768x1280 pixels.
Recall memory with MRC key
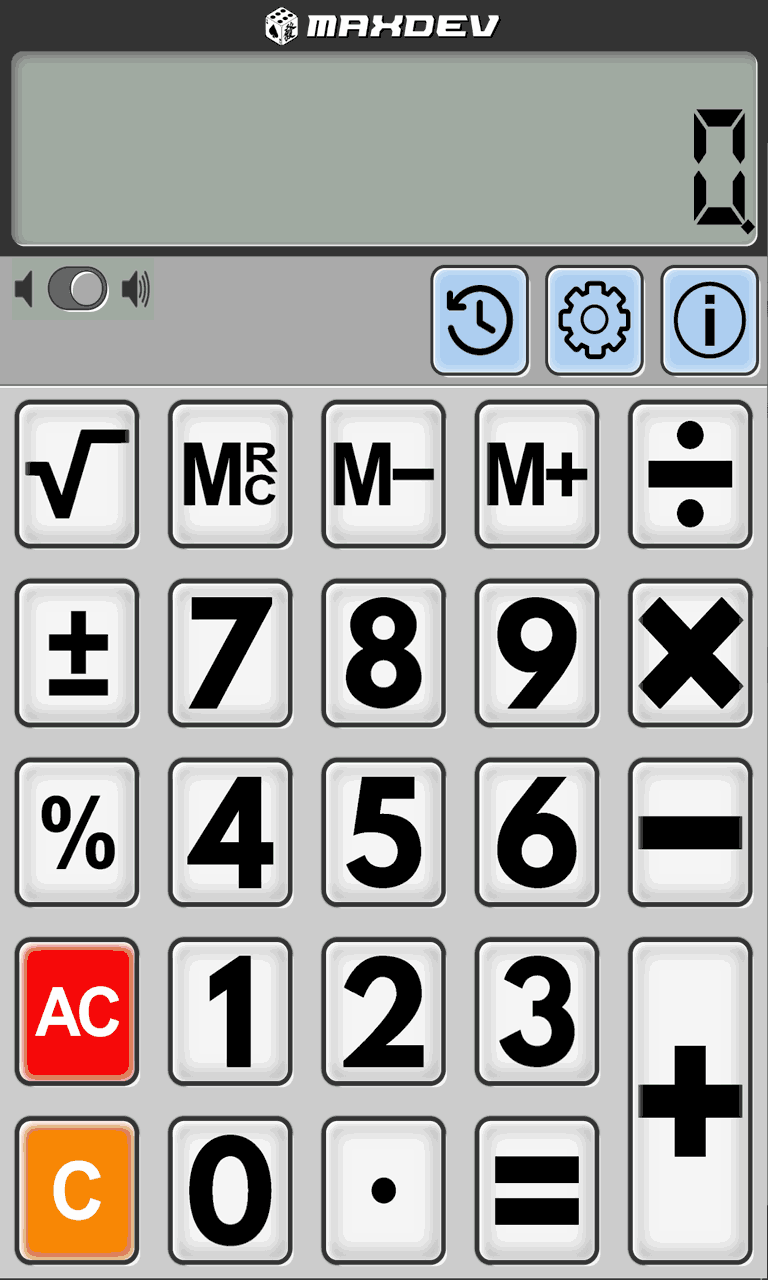(230, 474)
